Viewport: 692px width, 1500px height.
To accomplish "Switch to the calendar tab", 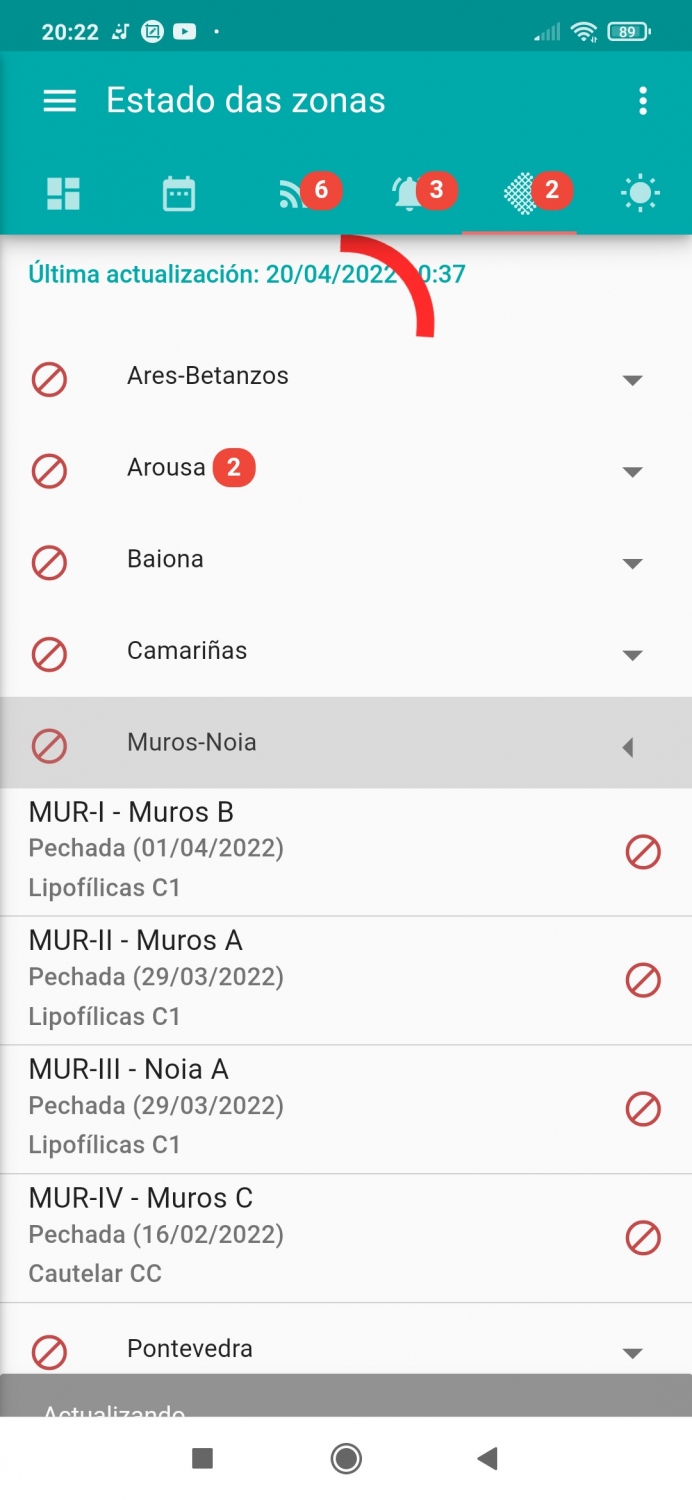I will tap(179, 193).
